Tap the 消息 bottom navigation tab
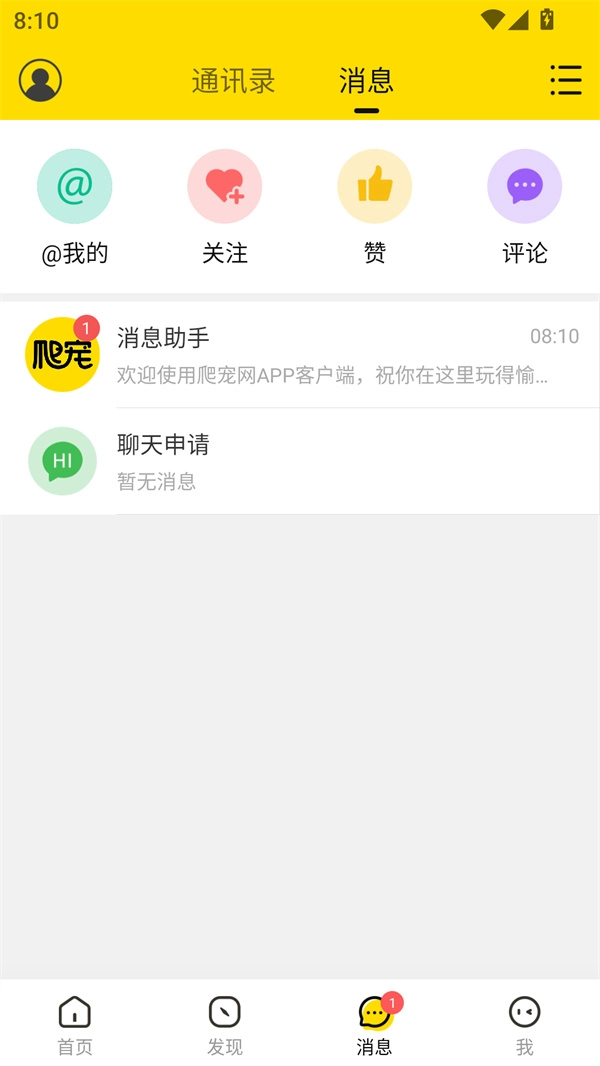The height and width of the screenshot is (1066, 600). pyautogui.click(x=375, y=1025)
